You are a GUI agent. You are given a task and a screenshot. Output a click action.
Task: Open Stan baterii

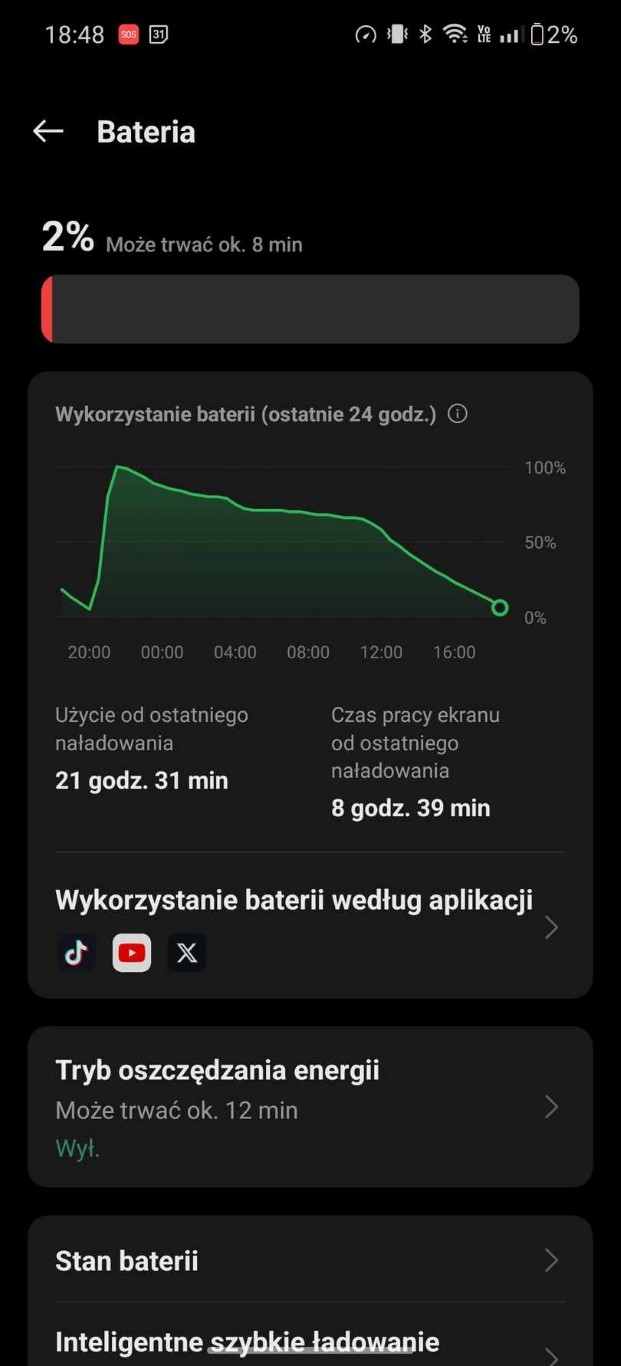click(x=310, y=1261)
